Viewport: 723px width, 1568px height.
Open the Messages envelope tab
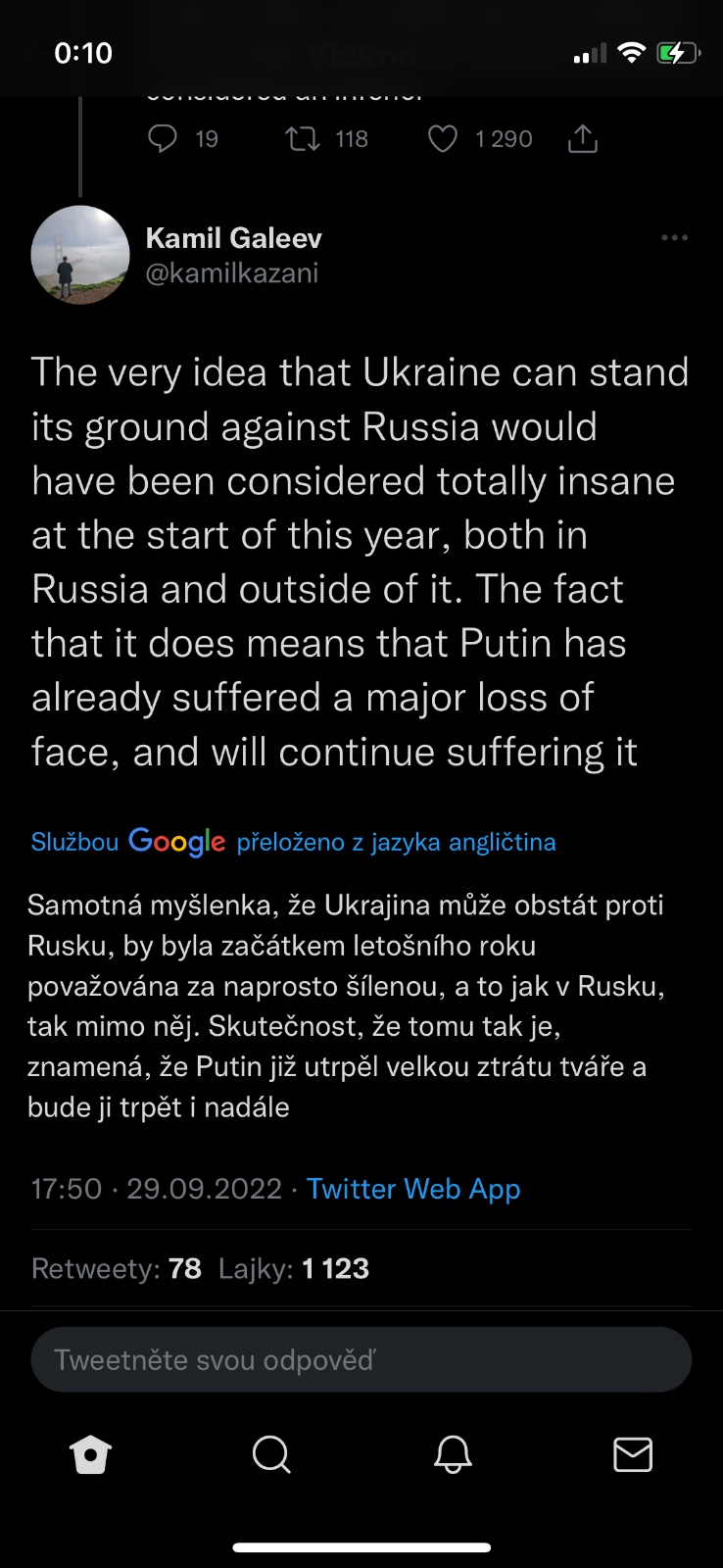[x=633, y=1455]
